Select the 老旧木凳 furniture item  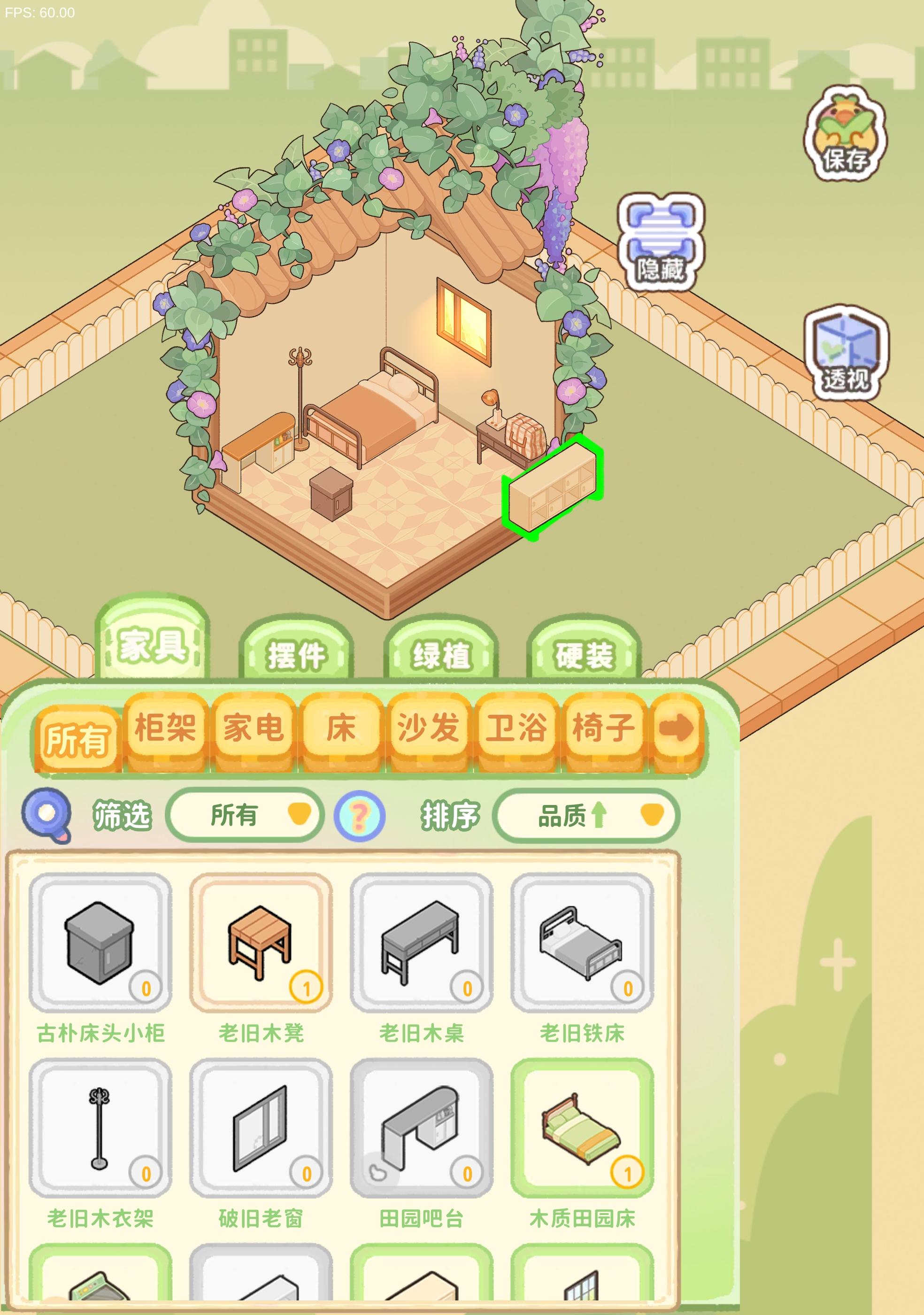click(261, 943)
